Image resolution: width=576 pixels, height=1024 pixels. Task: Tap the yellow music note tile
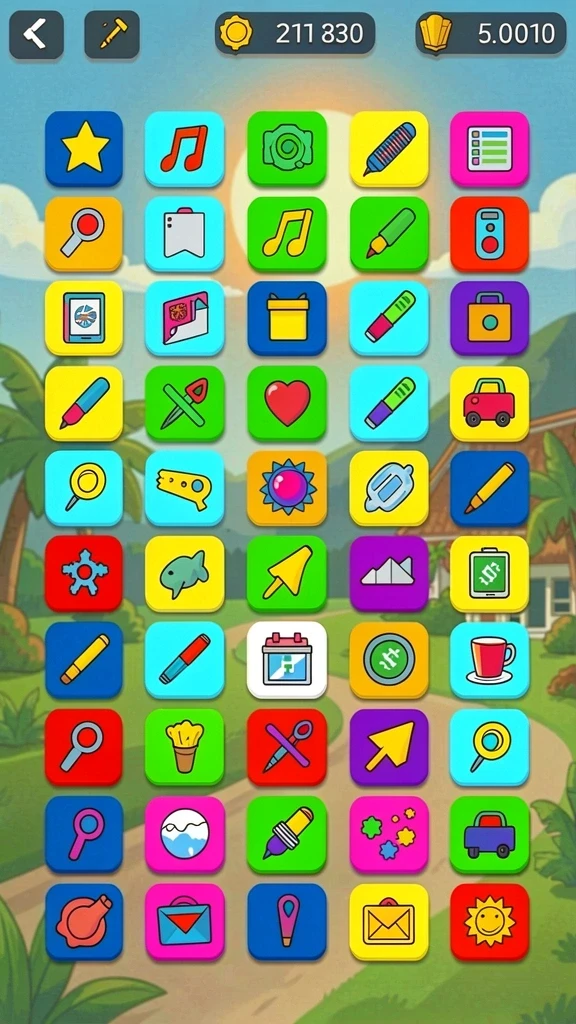287,234
